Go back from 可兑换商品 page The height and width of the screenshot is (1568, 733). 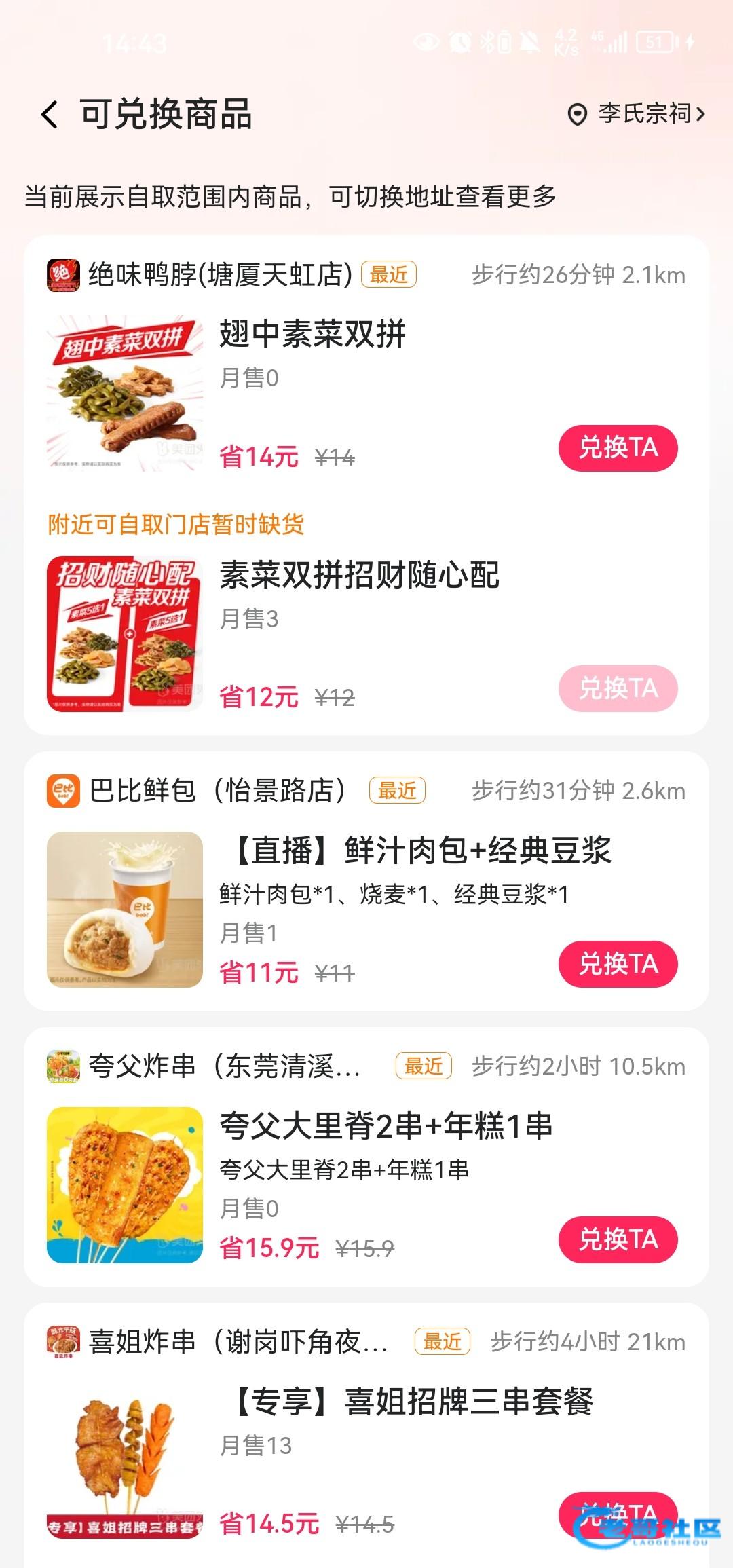pos(49,114)
